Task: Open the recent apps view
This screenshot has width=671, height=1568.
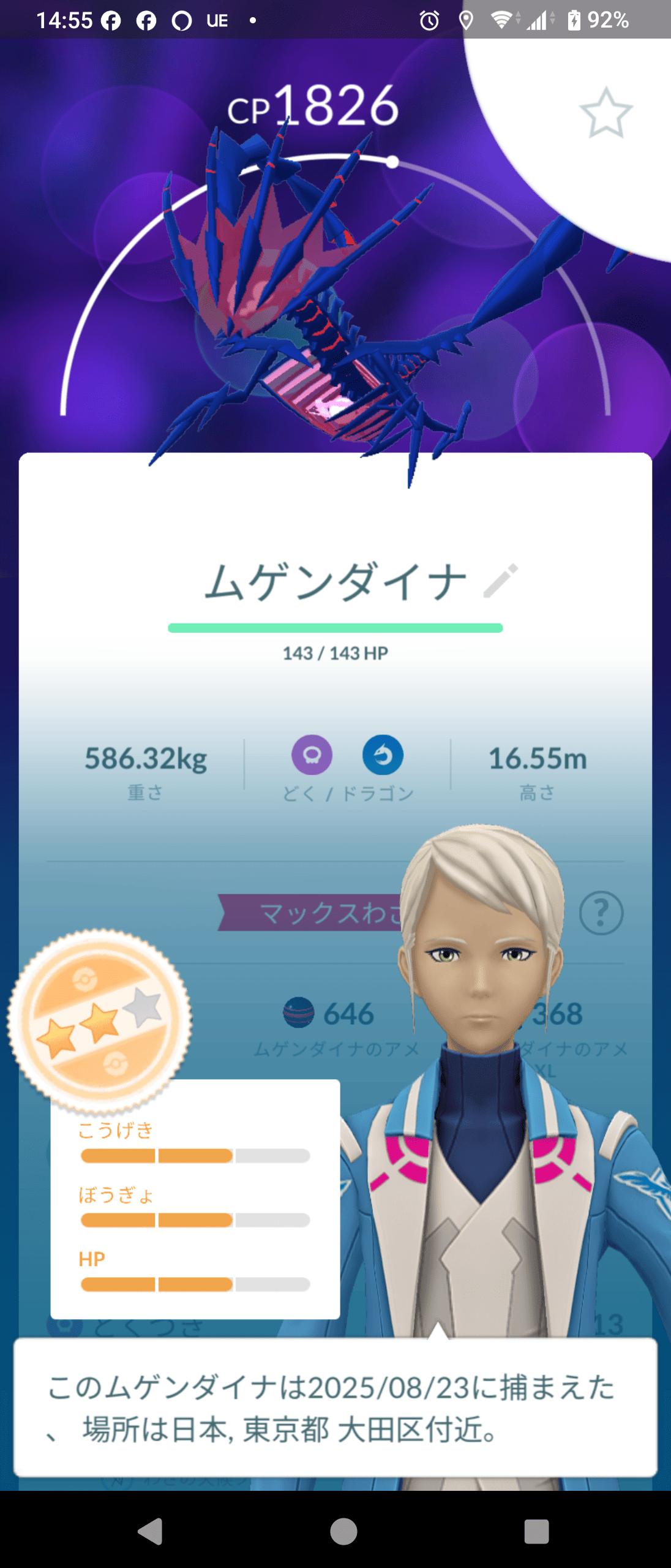Action: pyautogui.click(x=536, y=1532)
